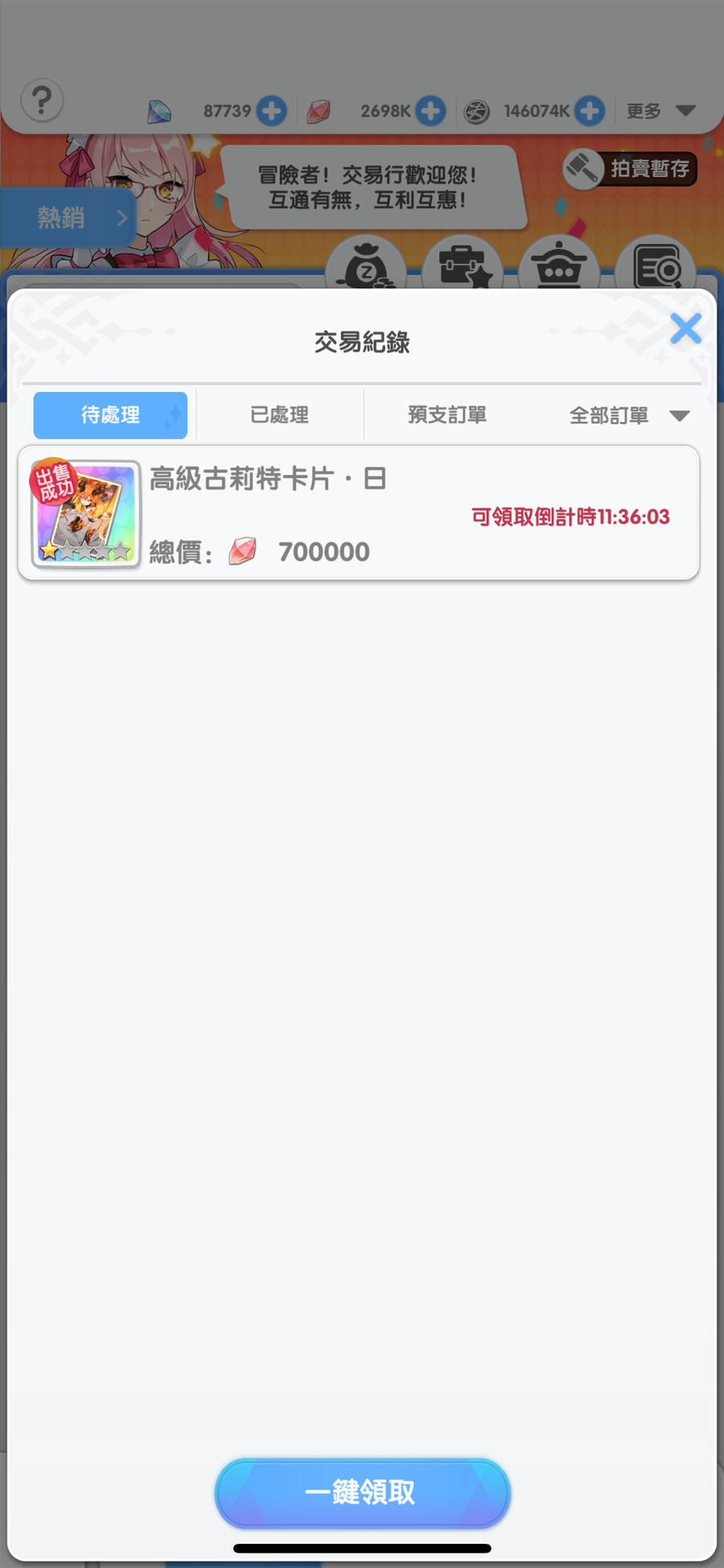Switch to the 待處理 tab
This screenshot has height=1568, width=724.
click(x=110, y=415)
